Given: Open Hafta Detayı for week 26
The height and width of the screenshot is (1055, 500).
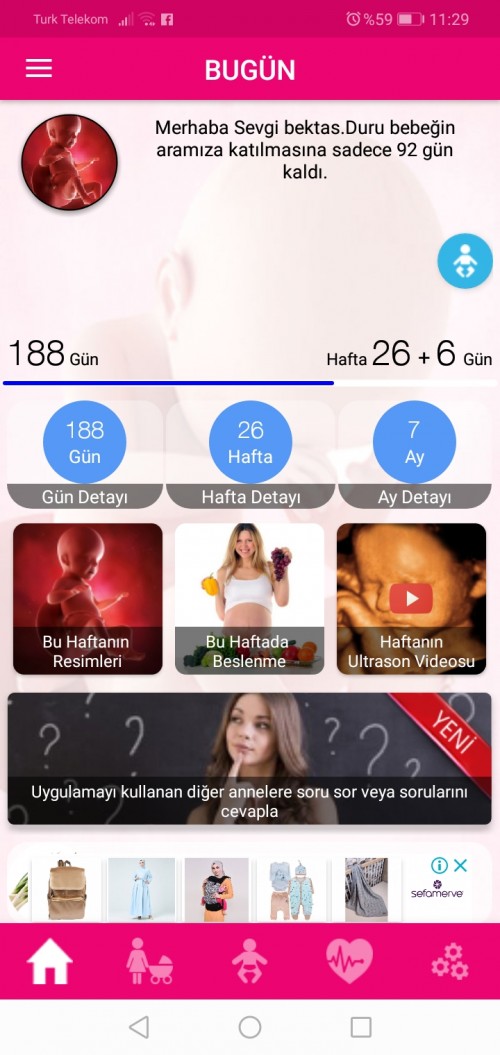Looking at the screenshot, I should click(250, 456).
